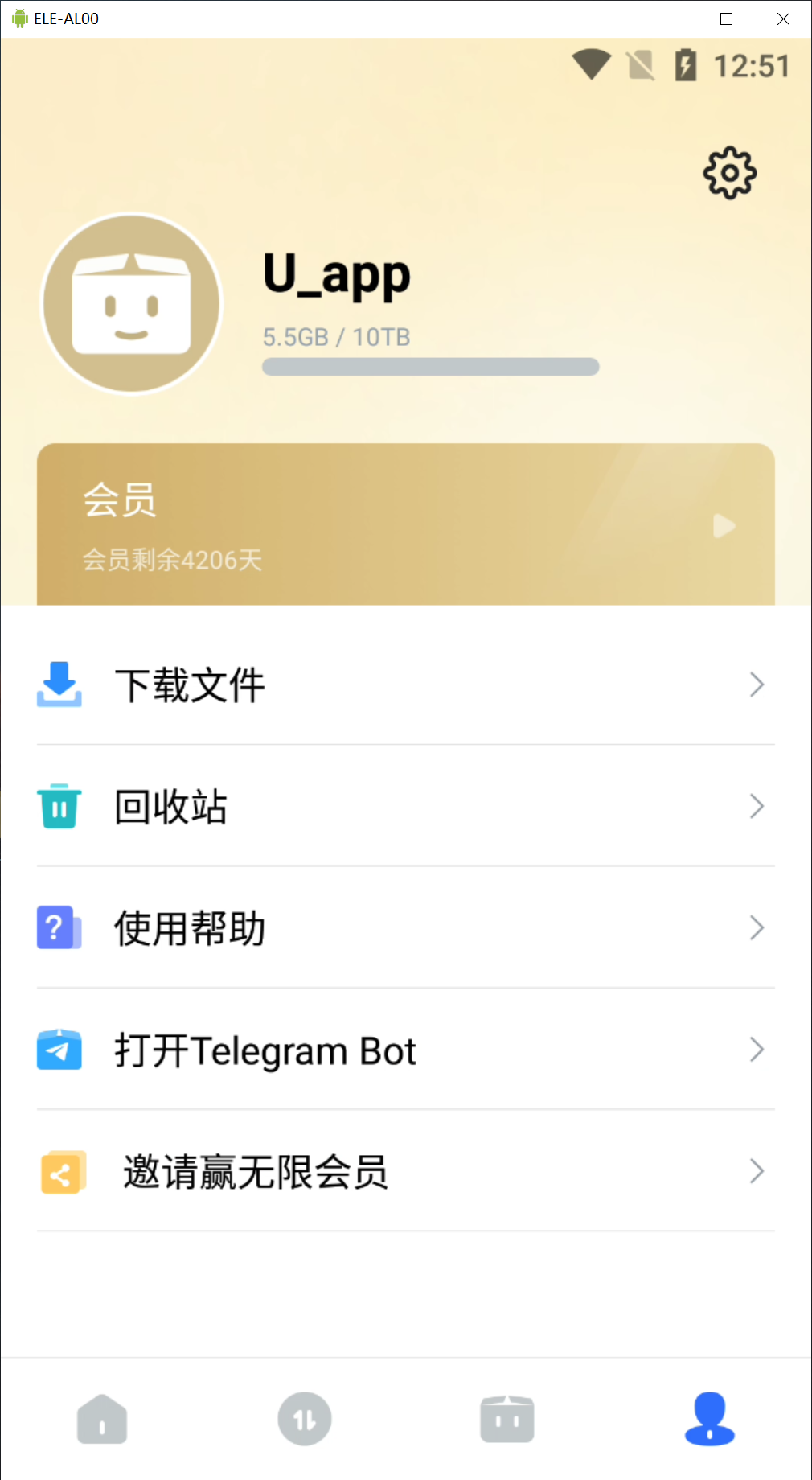Switch to the box tab
The height and width of the screenshot is (1480, 812).
click(x=507, y=1420)
